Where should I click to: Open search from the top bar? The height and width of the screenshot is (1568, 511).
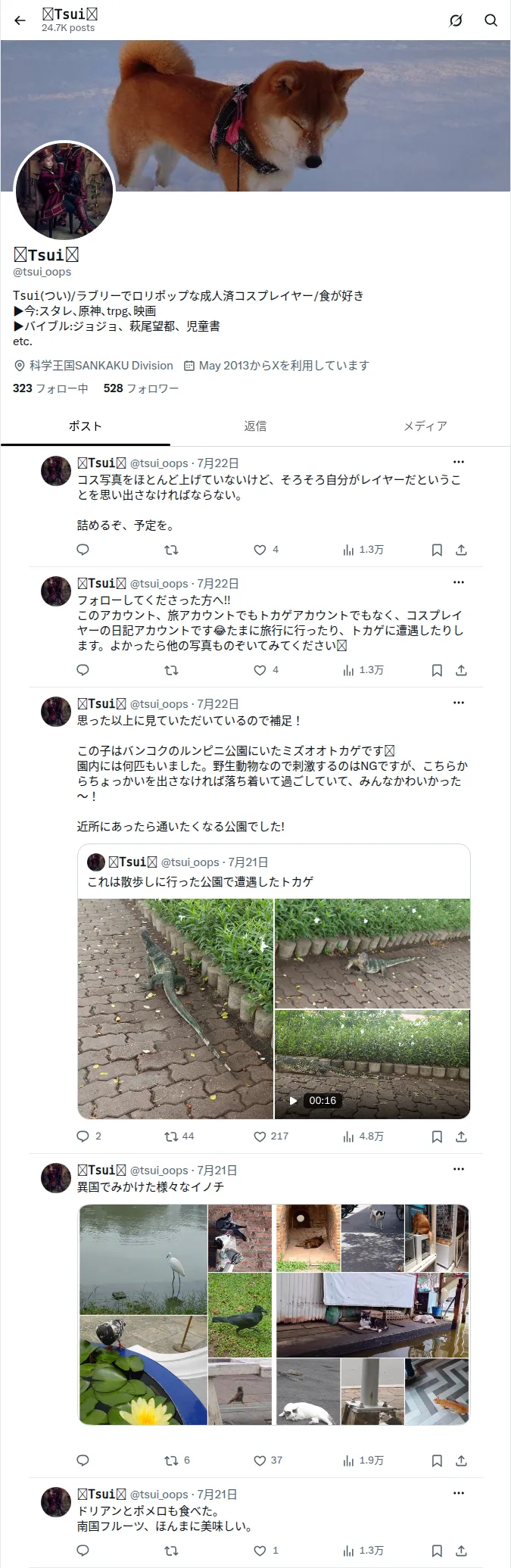coord(491,20)
